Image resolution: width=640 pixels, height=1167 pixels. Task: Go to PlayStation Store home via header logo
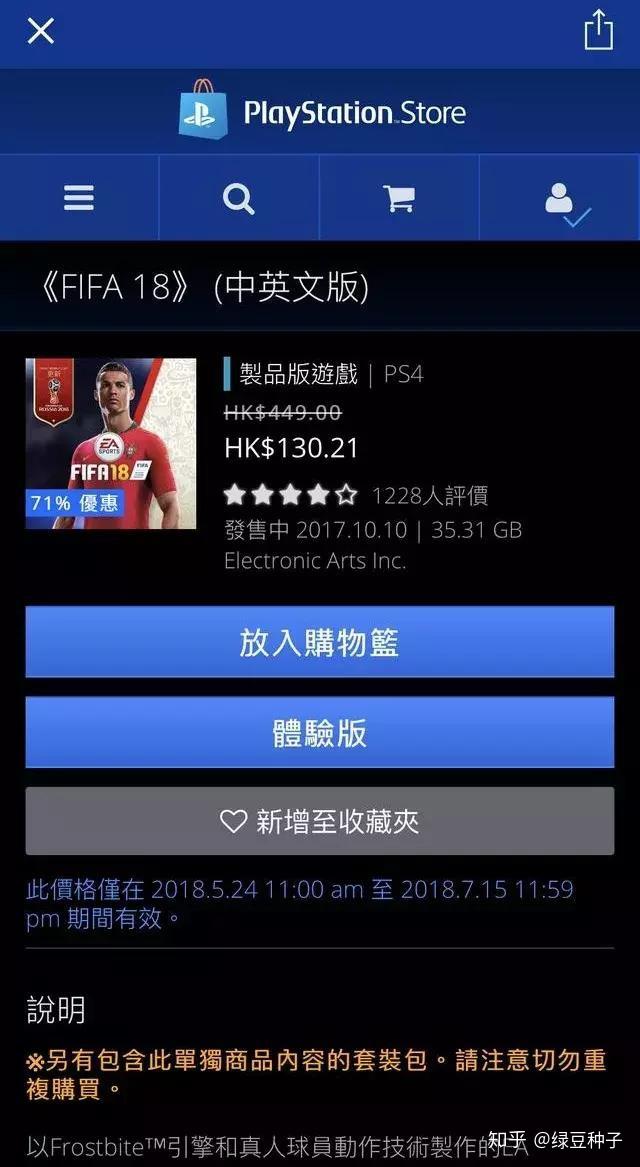(322, 112)
